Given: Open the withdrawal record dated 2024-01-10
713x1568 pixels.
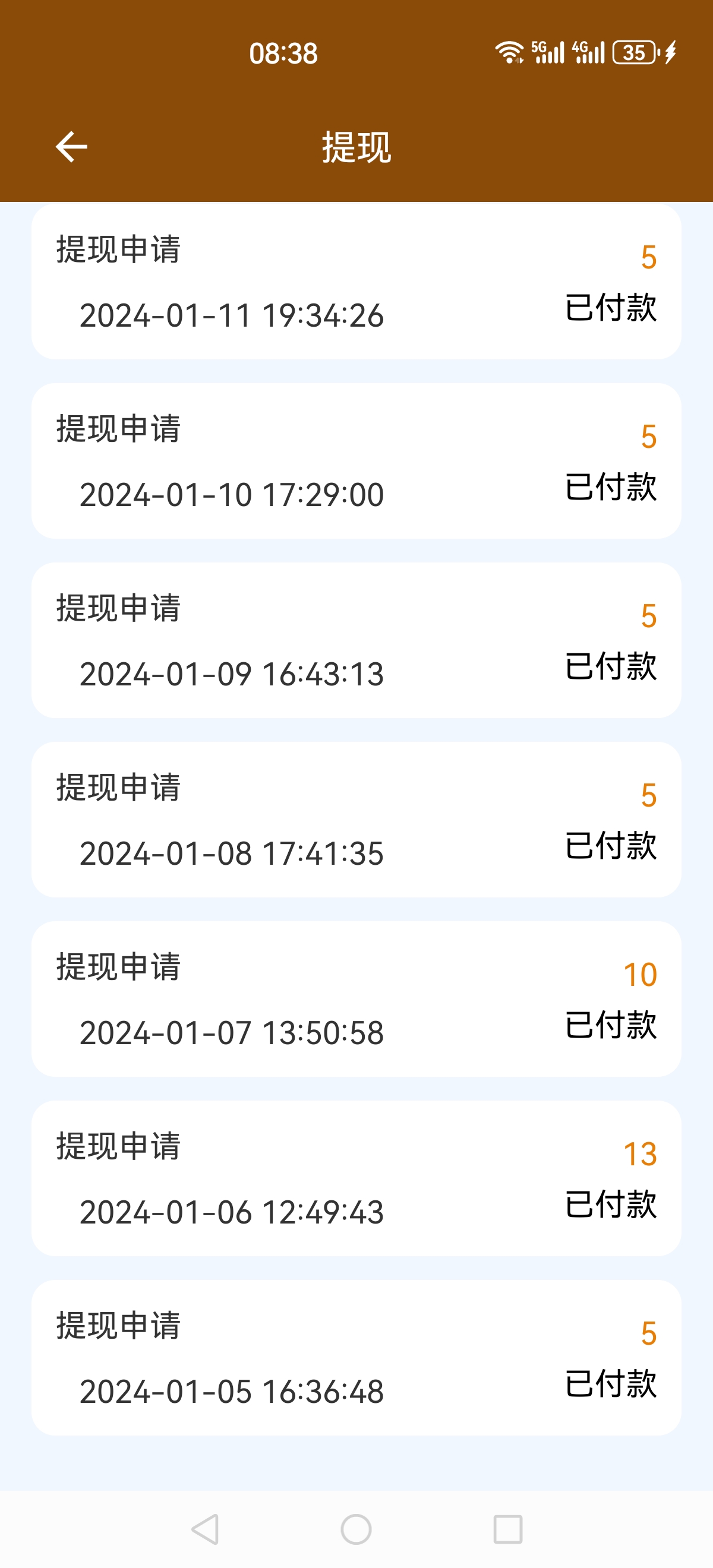Looking at the screenshot, I should coord(356,461).
